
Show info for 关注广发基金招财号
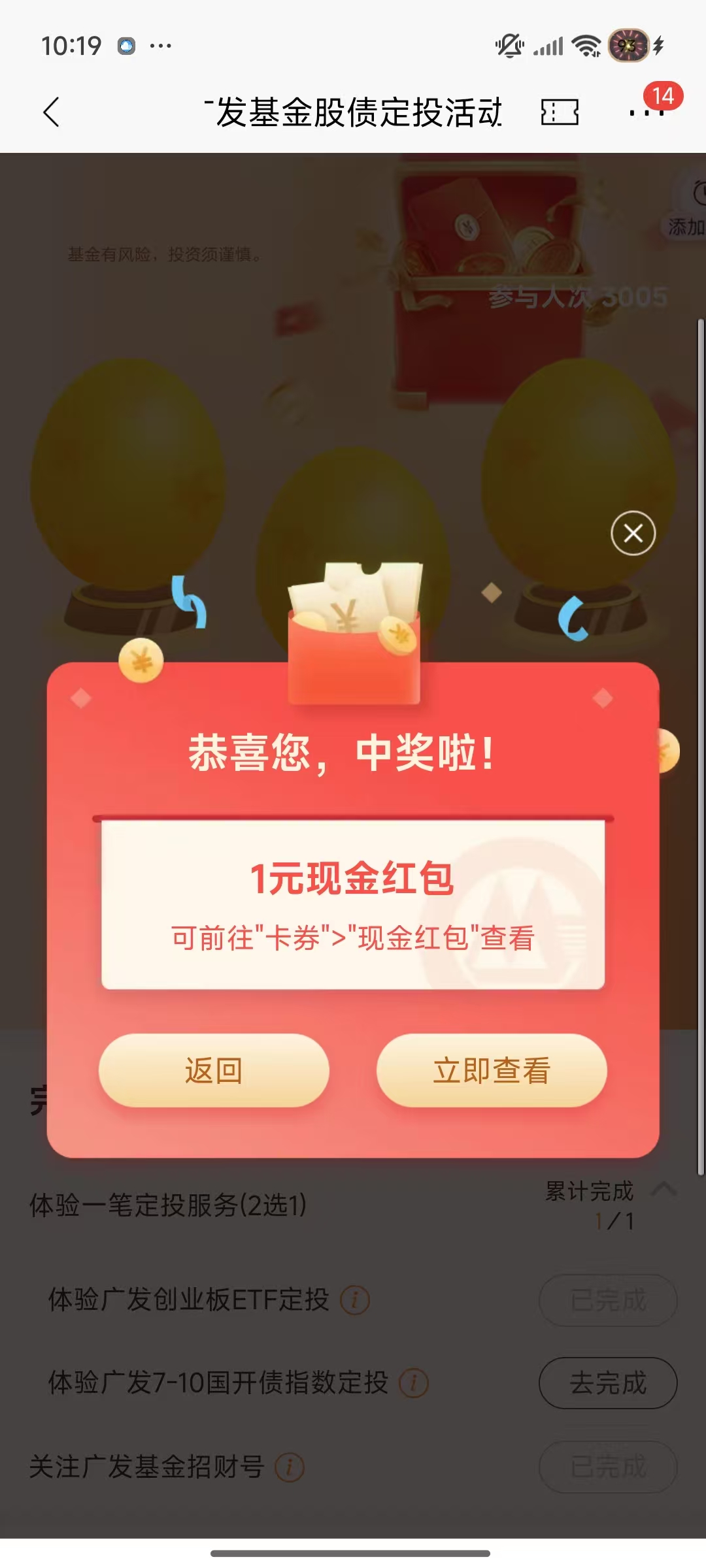290,1467
